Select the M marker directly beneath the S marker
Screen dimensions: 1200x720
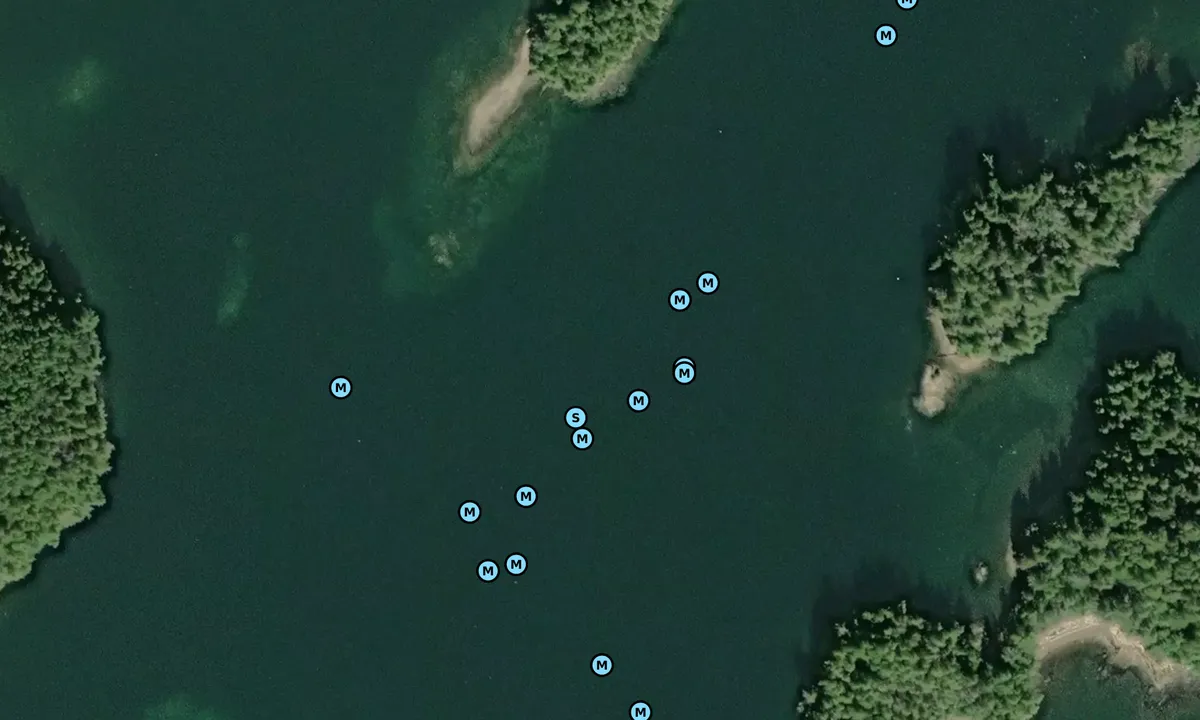tap(582, 439)
